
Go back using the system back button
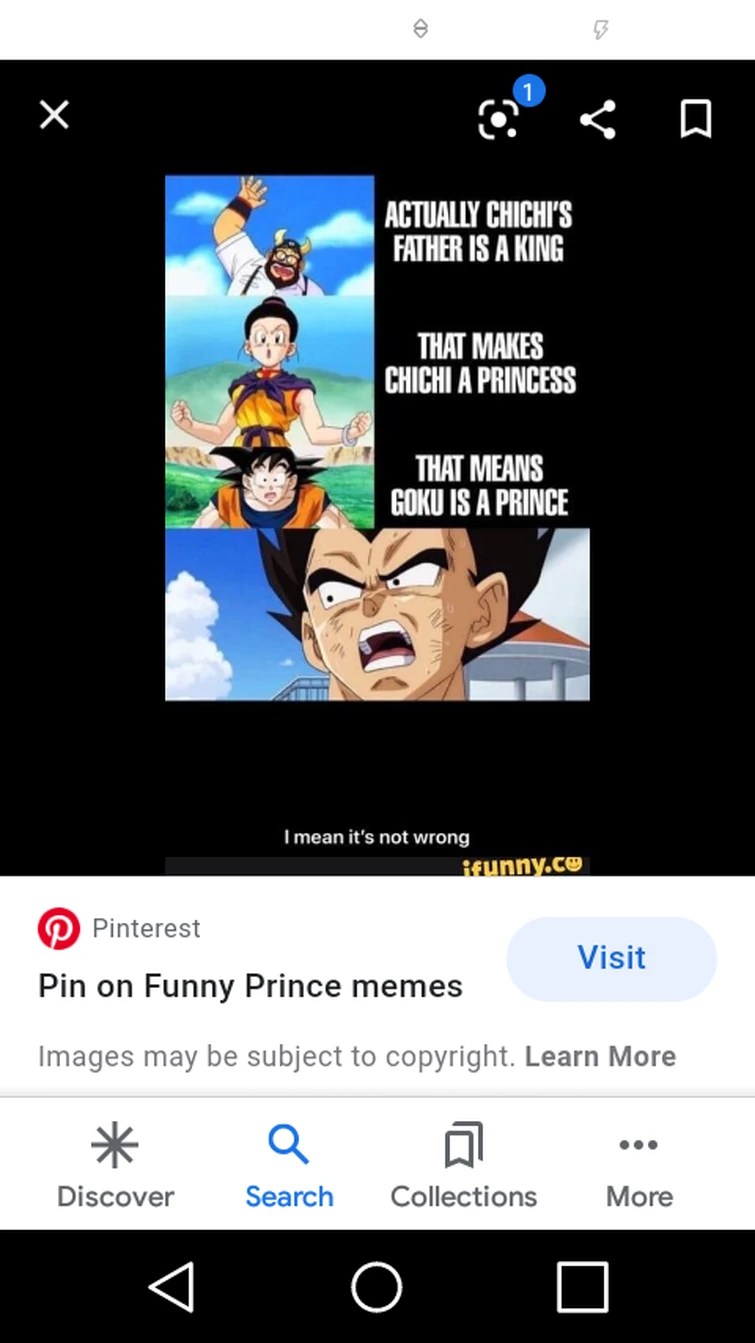pos(172,1286)
